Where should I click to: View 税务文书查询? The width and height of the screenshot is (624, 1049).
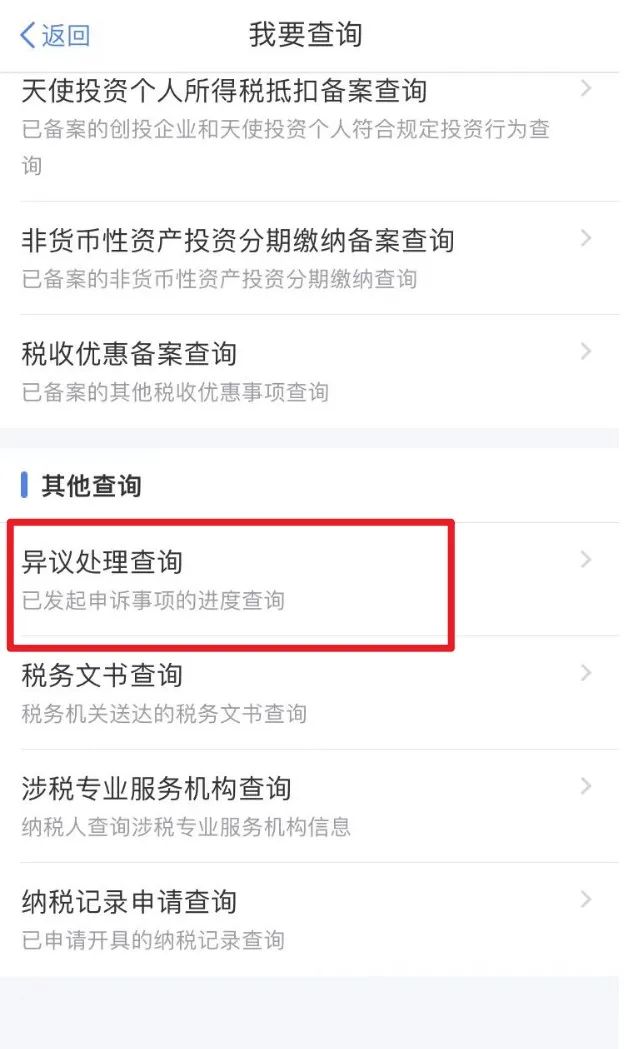[x=312, y=692]
